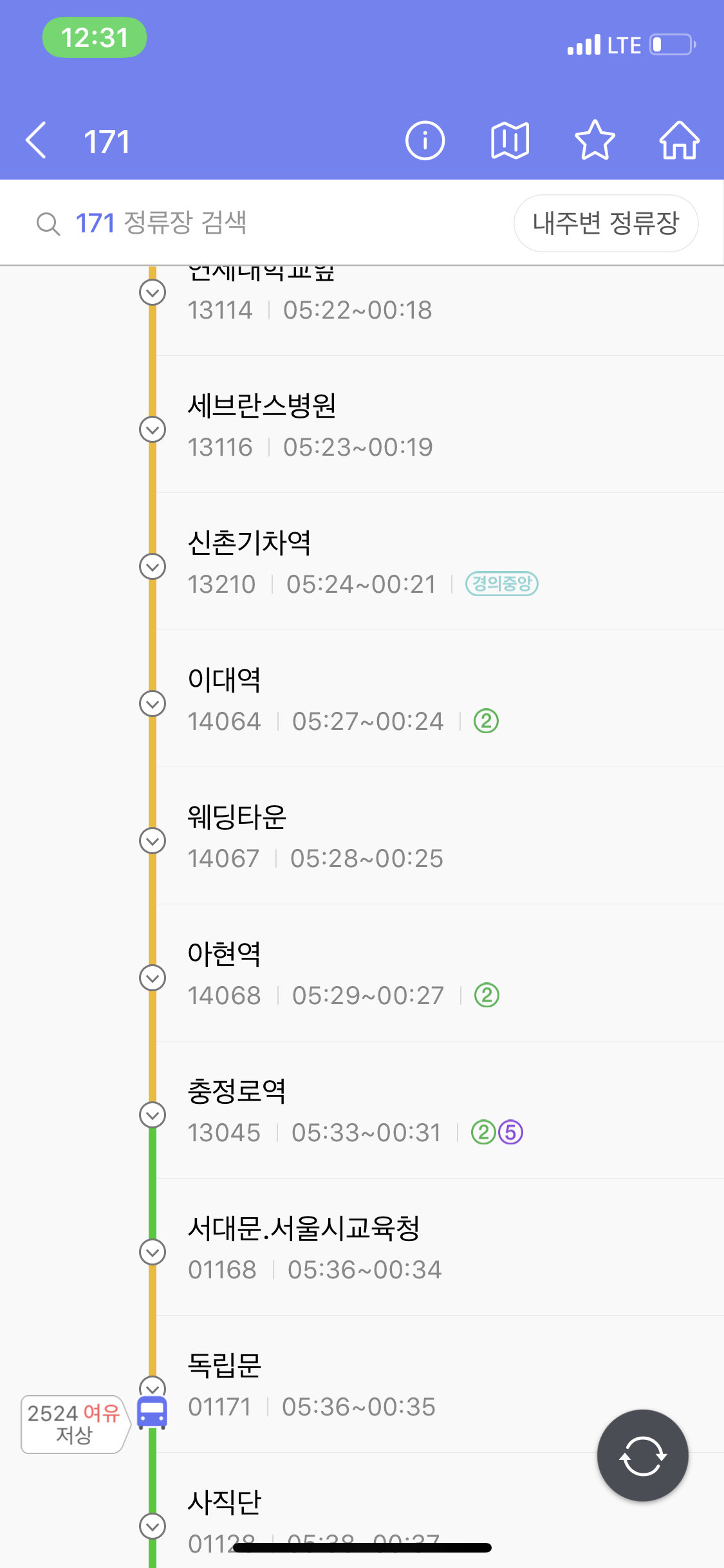Image resolution: width=724 pixels, height=1568 pixels.
Task: Refresh bus locations with floating button
Action: [642, 1455]
